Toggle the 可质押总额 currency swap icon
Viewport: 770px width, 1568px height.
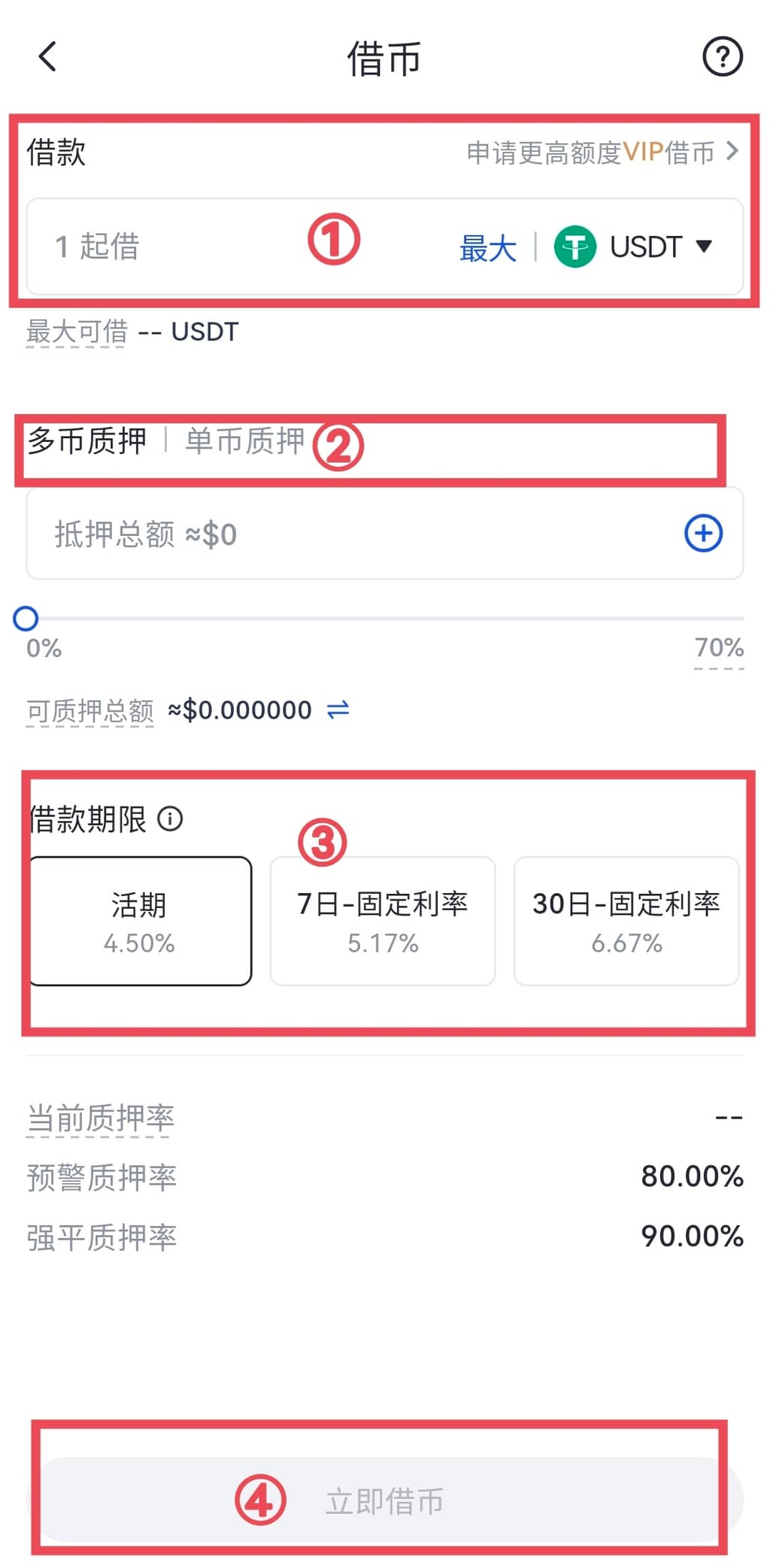click(x=338, y=710)
